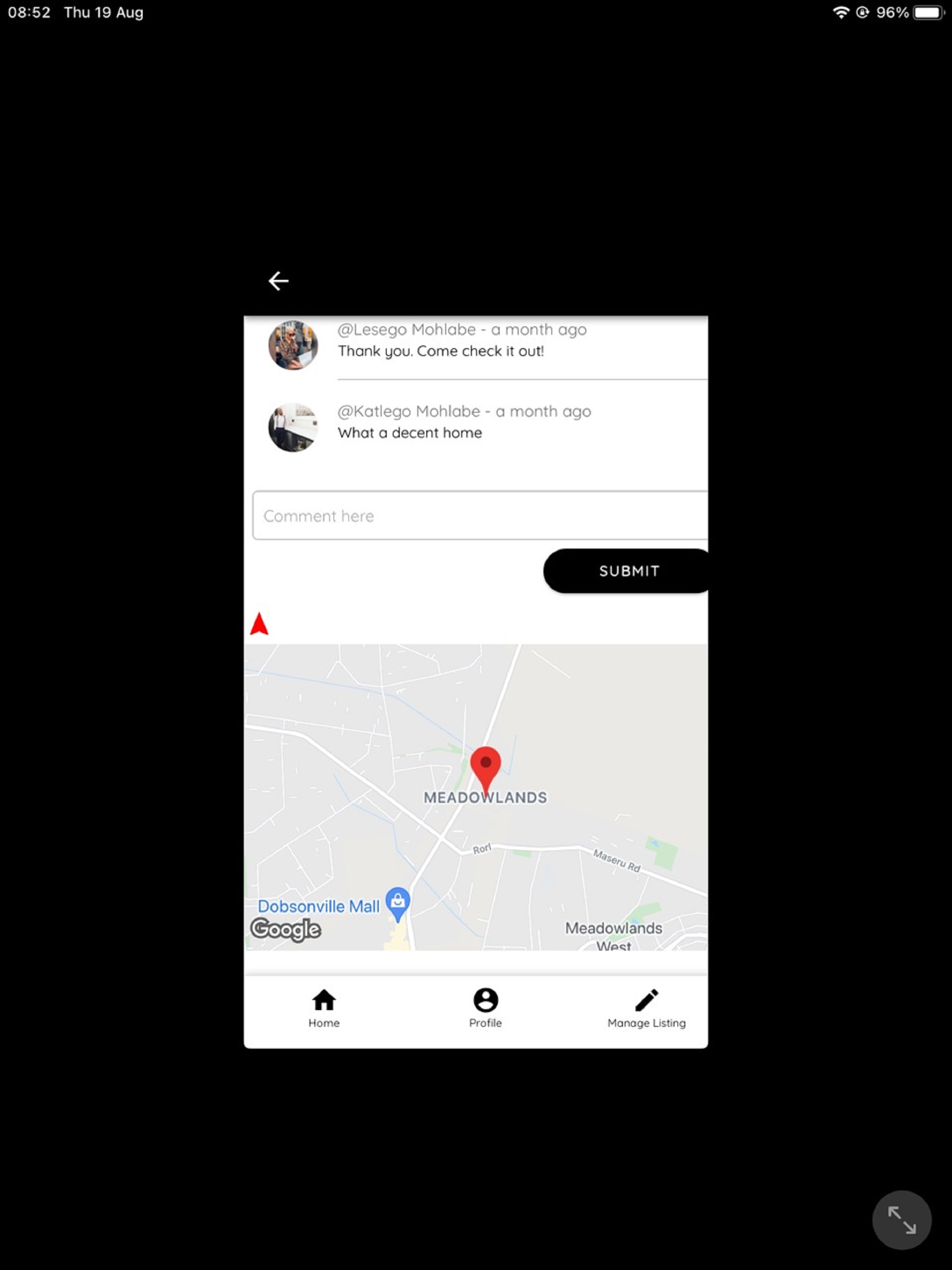
Task: Switch to the Profile tab
Action: click(485, 1008)
